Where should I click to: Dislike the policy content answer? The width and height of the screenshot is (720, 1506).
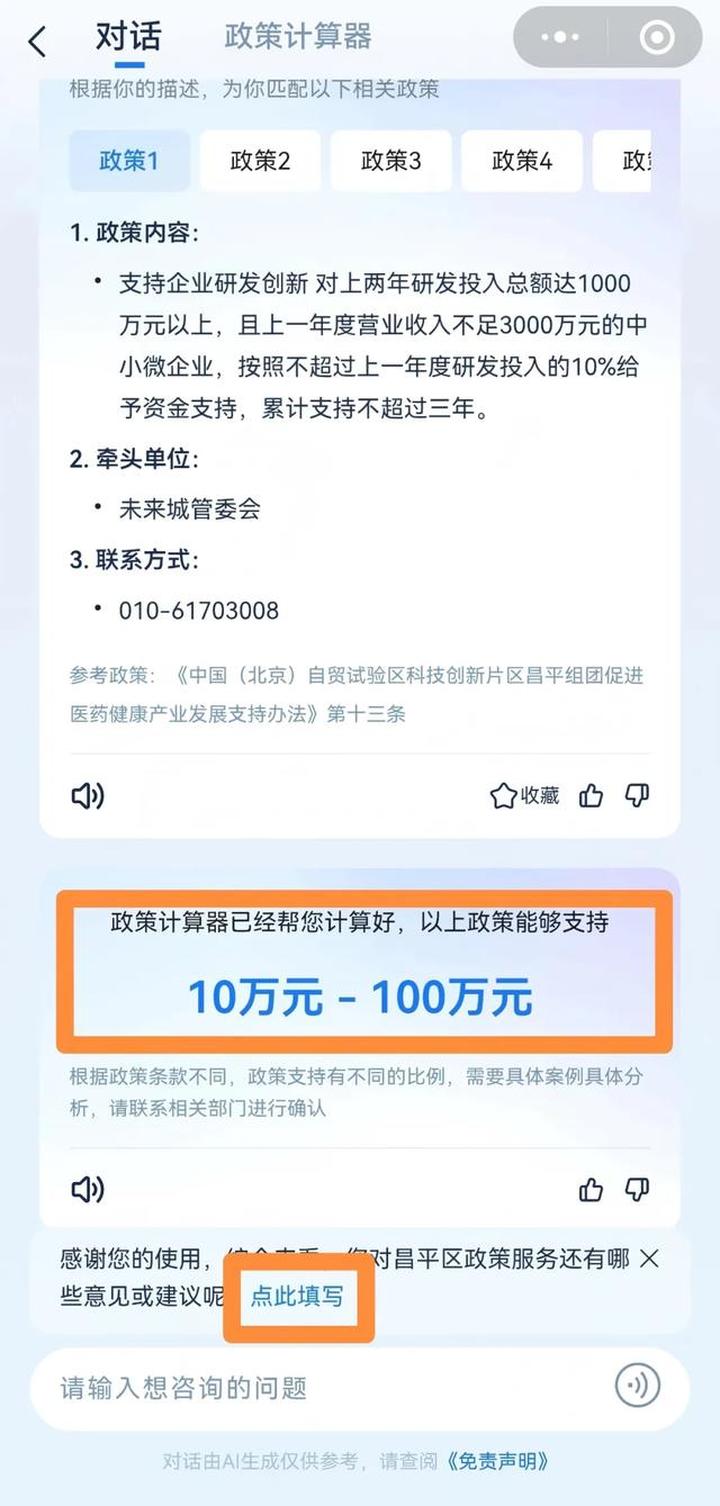[x=637, y=796]
